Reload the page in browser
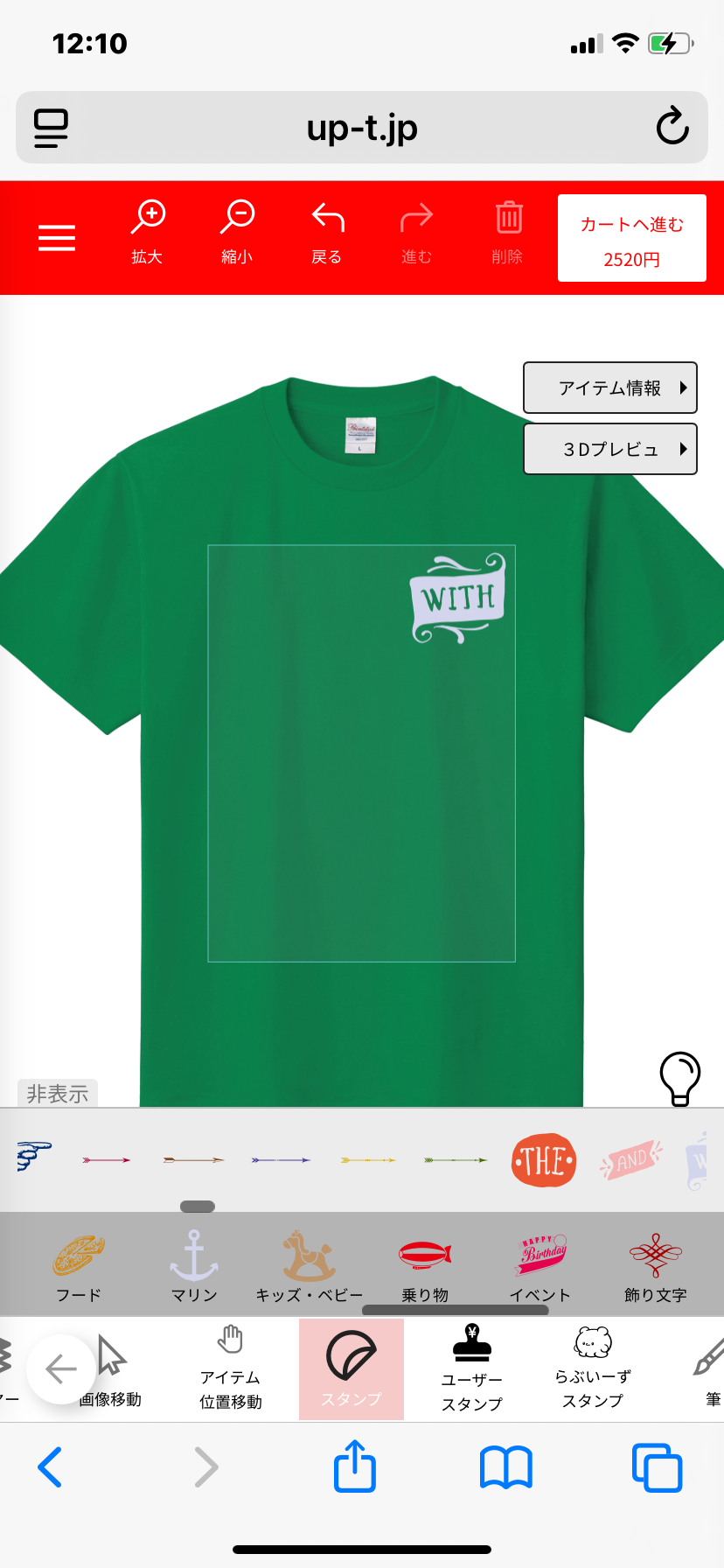Image resolution: width=724 pixels, height=1568 pixels. pyautogui.click(x=672, y=126)
